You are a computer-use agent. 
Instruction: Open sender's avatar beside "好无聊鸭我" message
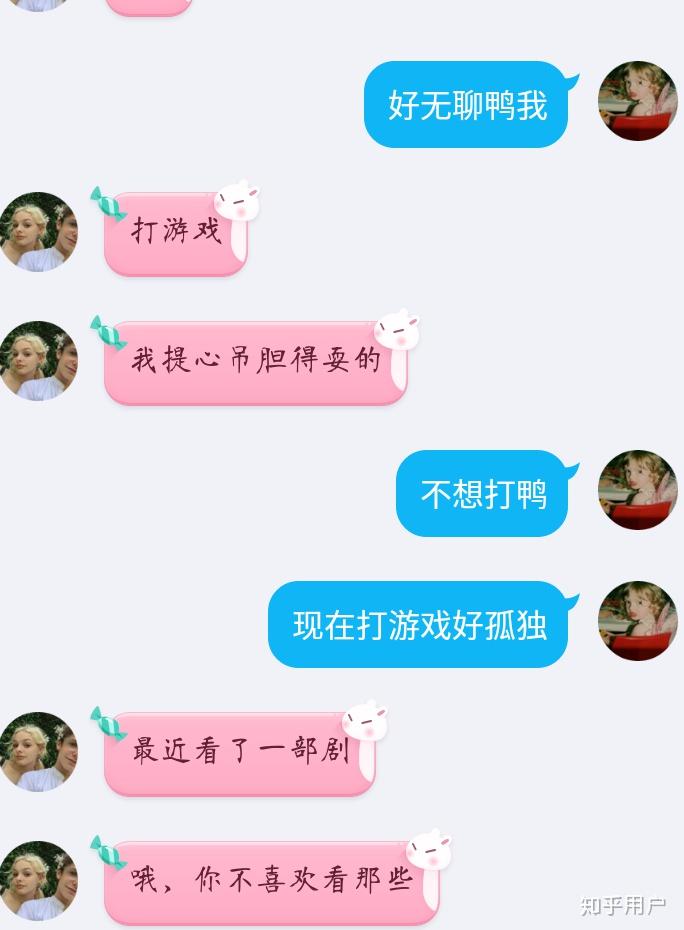click(x=637, y=101)
